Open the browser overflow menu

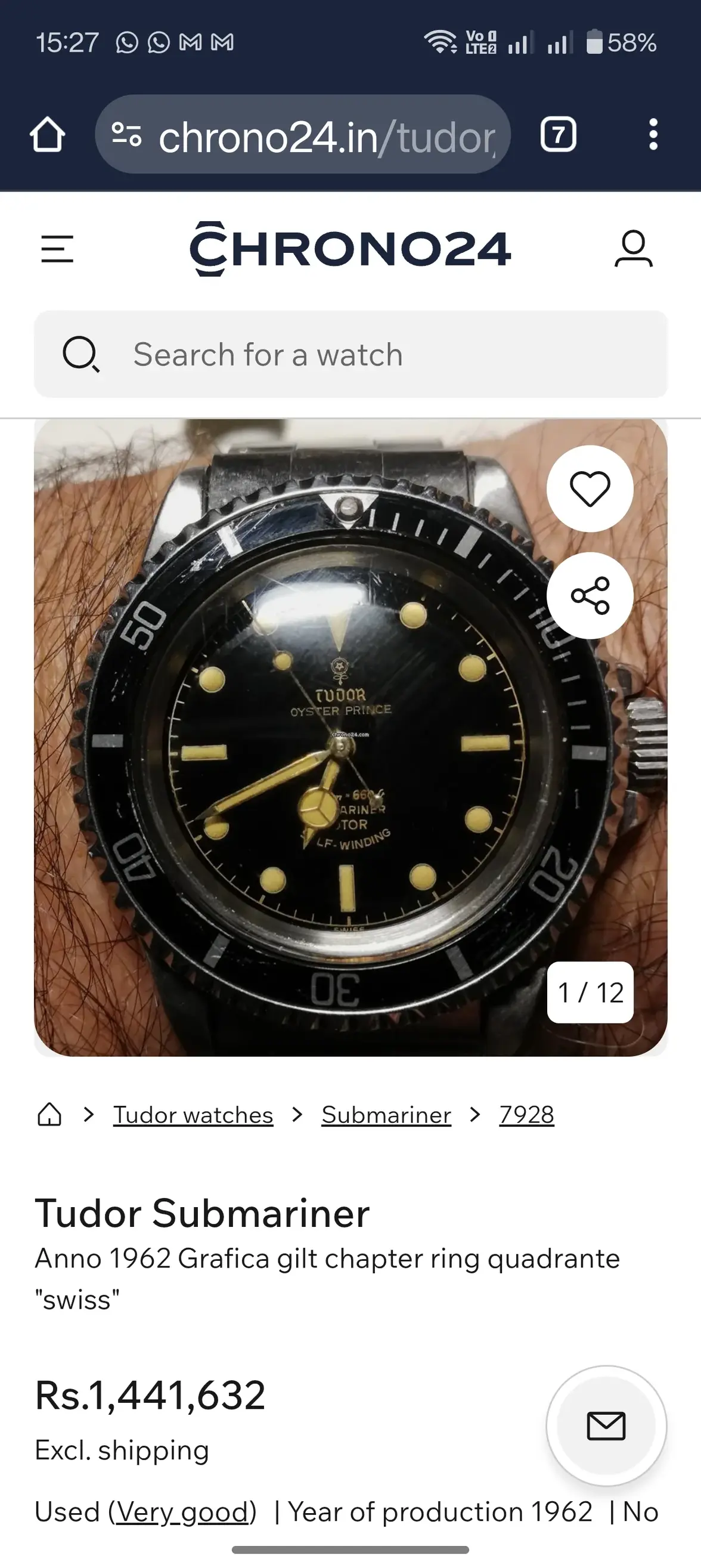tap(653, 135)
